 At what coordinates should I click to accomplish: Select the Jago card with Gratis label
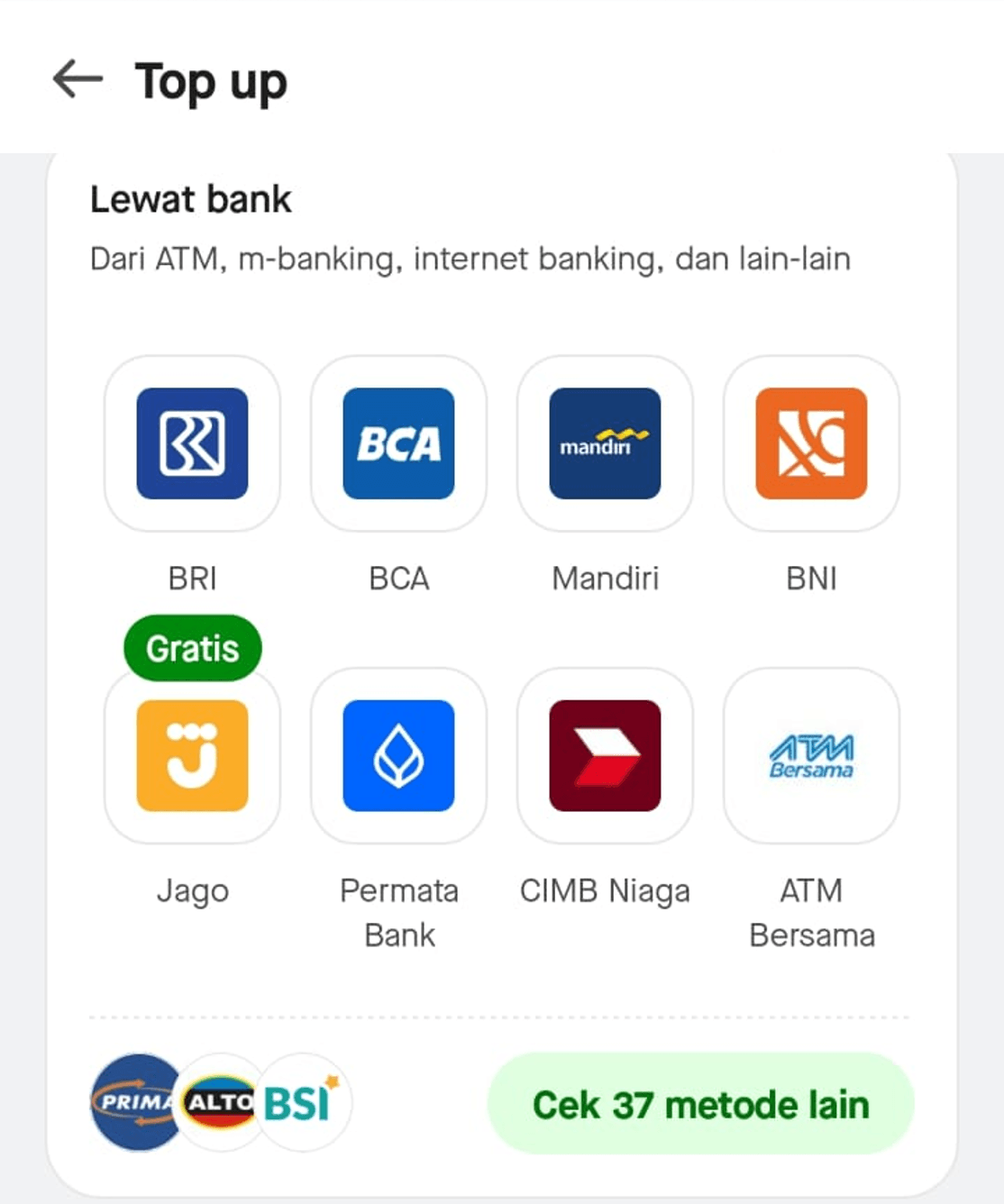192,757
